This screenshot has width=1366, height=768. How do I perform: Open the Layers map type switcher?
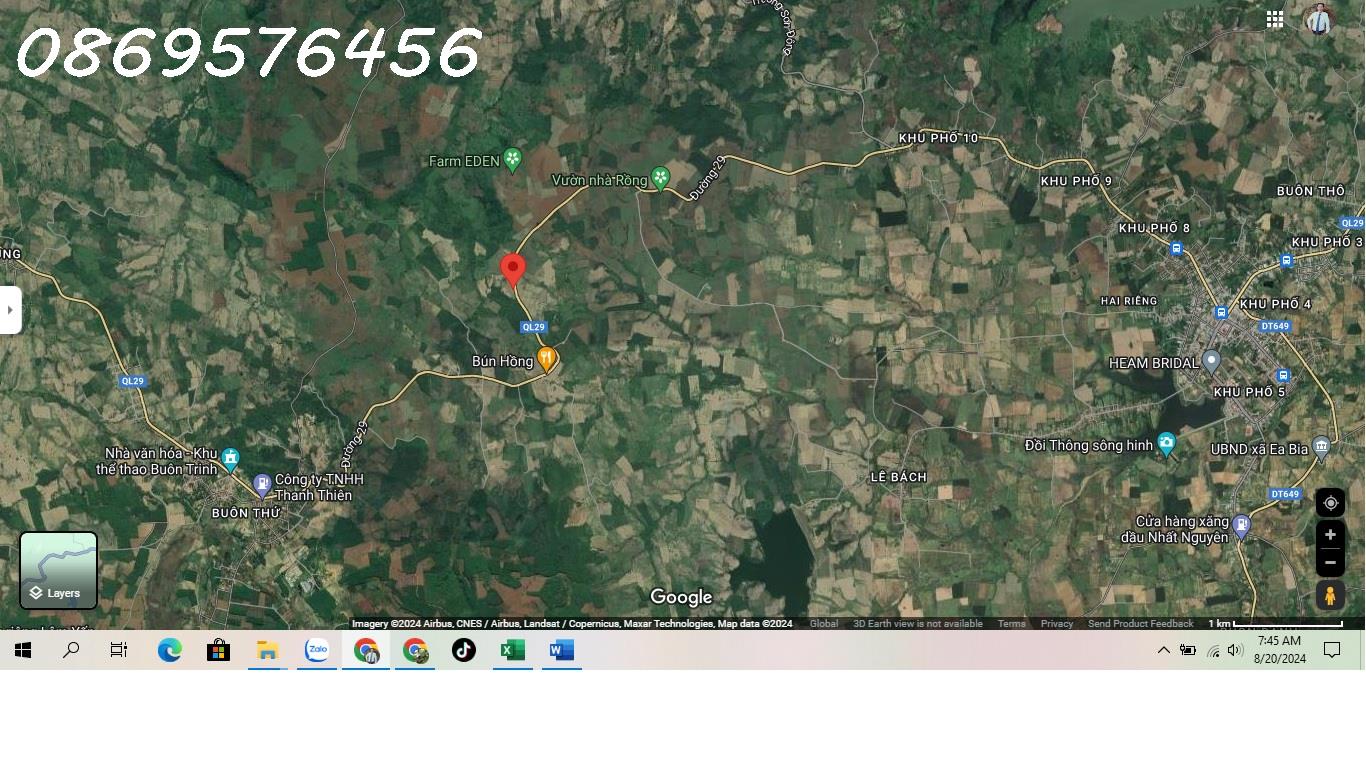point(59,570)
